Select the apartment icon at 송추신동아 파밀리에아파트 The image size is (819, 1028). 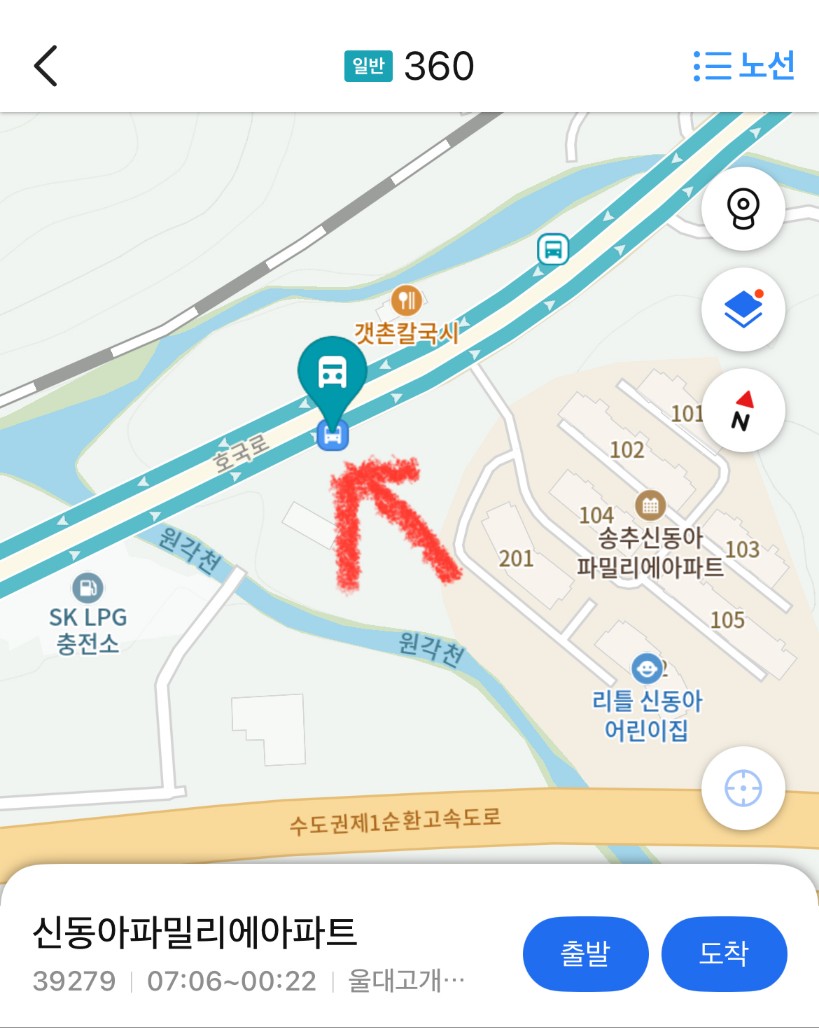(x=648, y=503)
